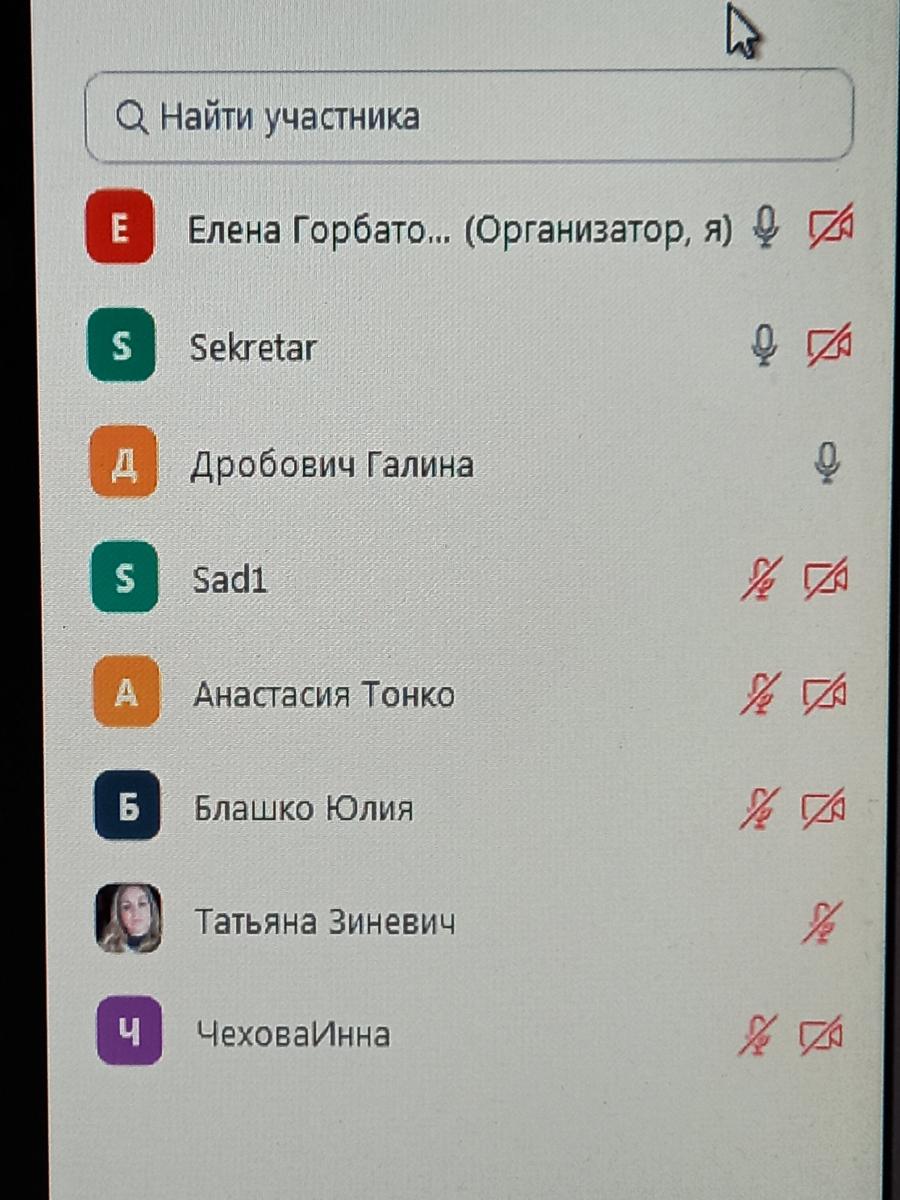Tap the microphone icon next to Sekretar

click(x=764, y=346)
